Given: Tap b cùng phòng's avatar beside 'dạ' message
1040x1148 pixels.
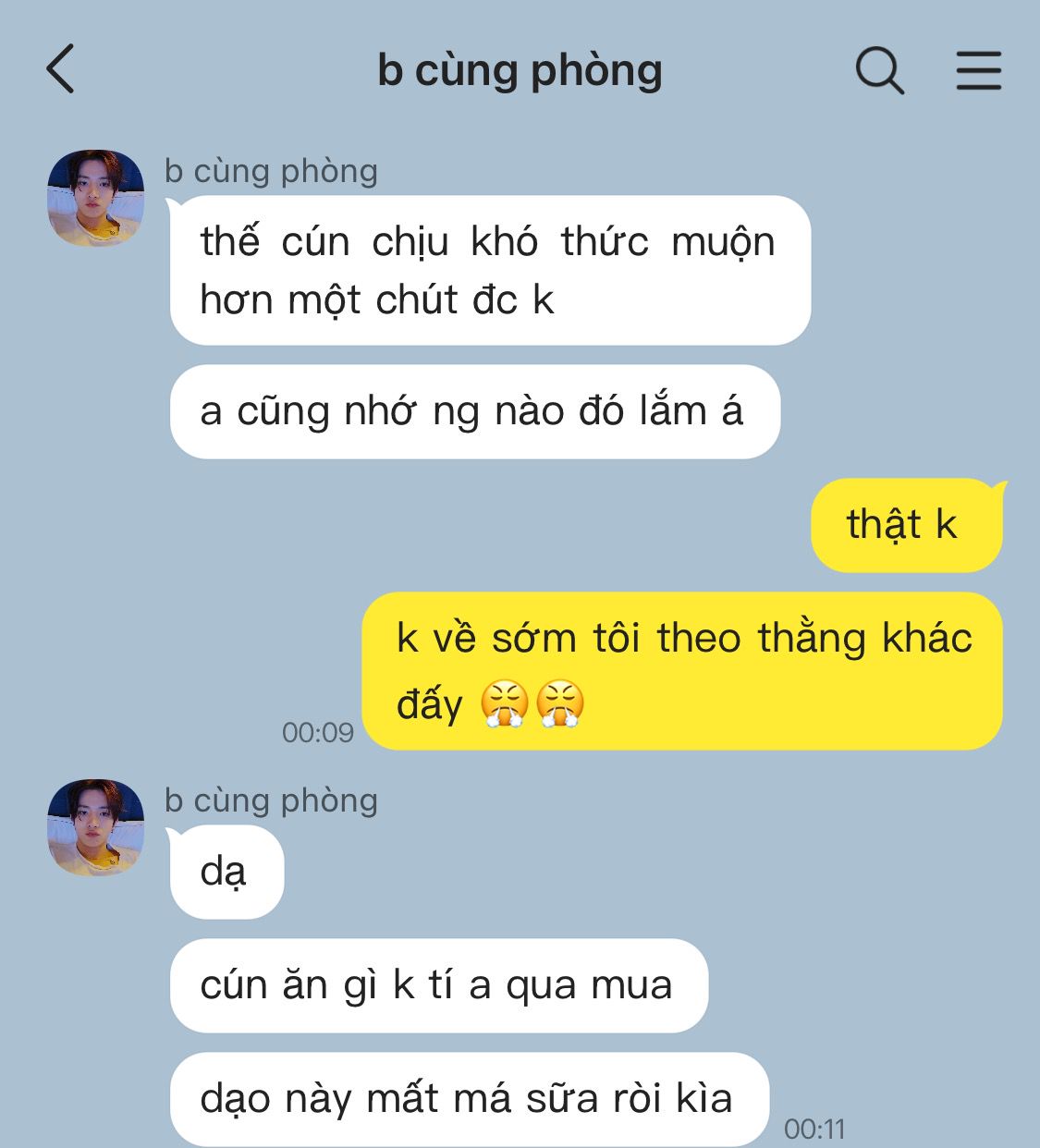Looking at the screenshot, I should 95,827.
